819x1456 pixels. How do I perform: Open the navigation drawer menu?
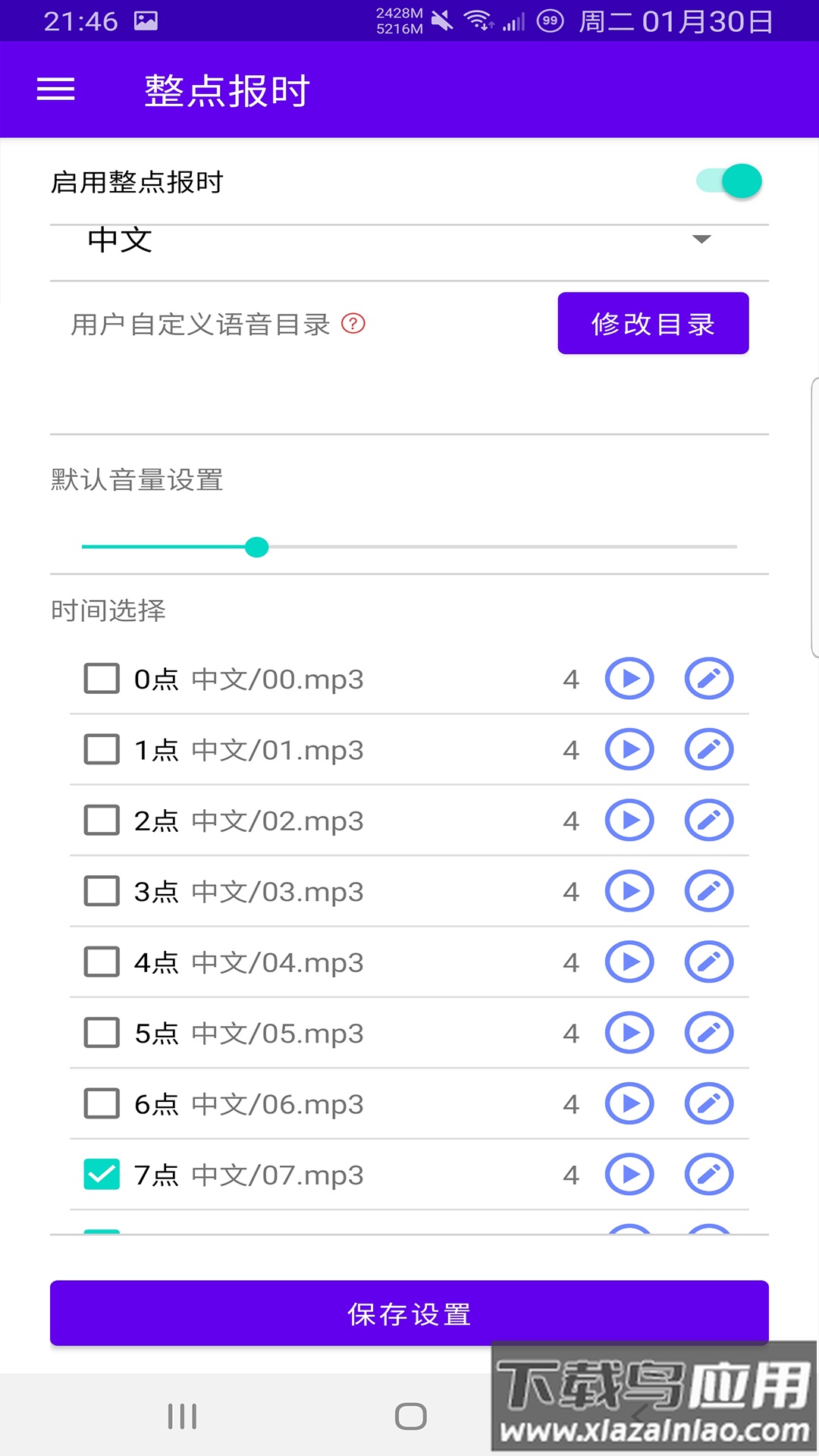(55, 89)
